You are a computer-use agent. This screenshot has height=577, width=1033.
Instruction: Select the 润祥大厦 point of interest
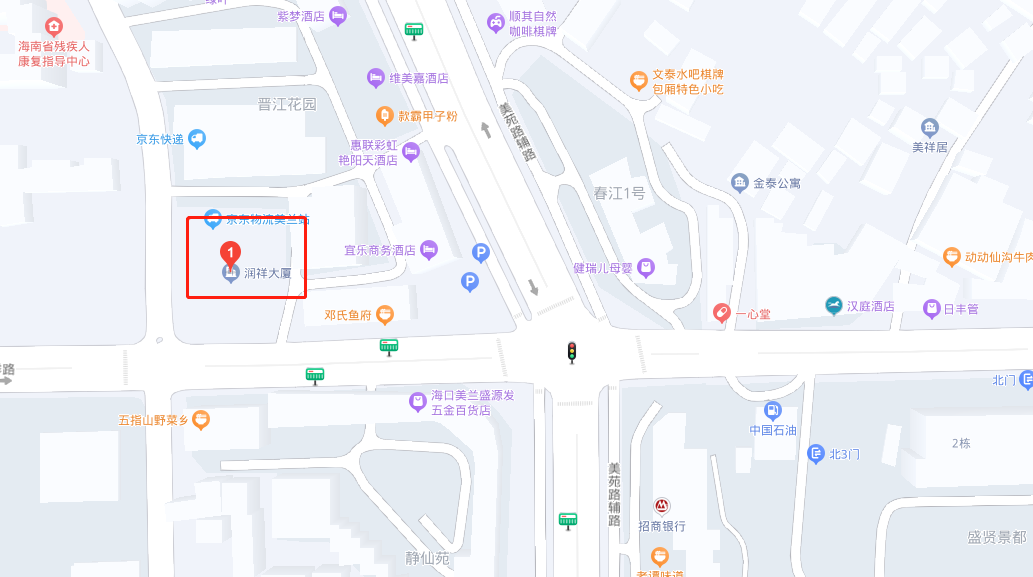(231, 273)
